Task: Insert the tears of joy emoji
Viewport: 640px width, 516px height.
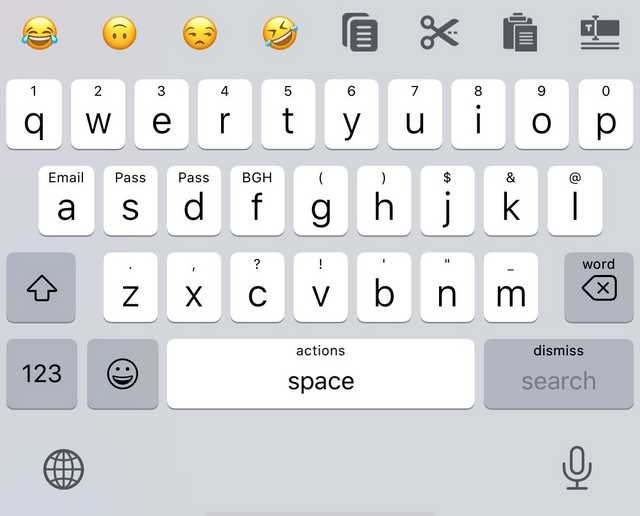Action: (39, 34)
